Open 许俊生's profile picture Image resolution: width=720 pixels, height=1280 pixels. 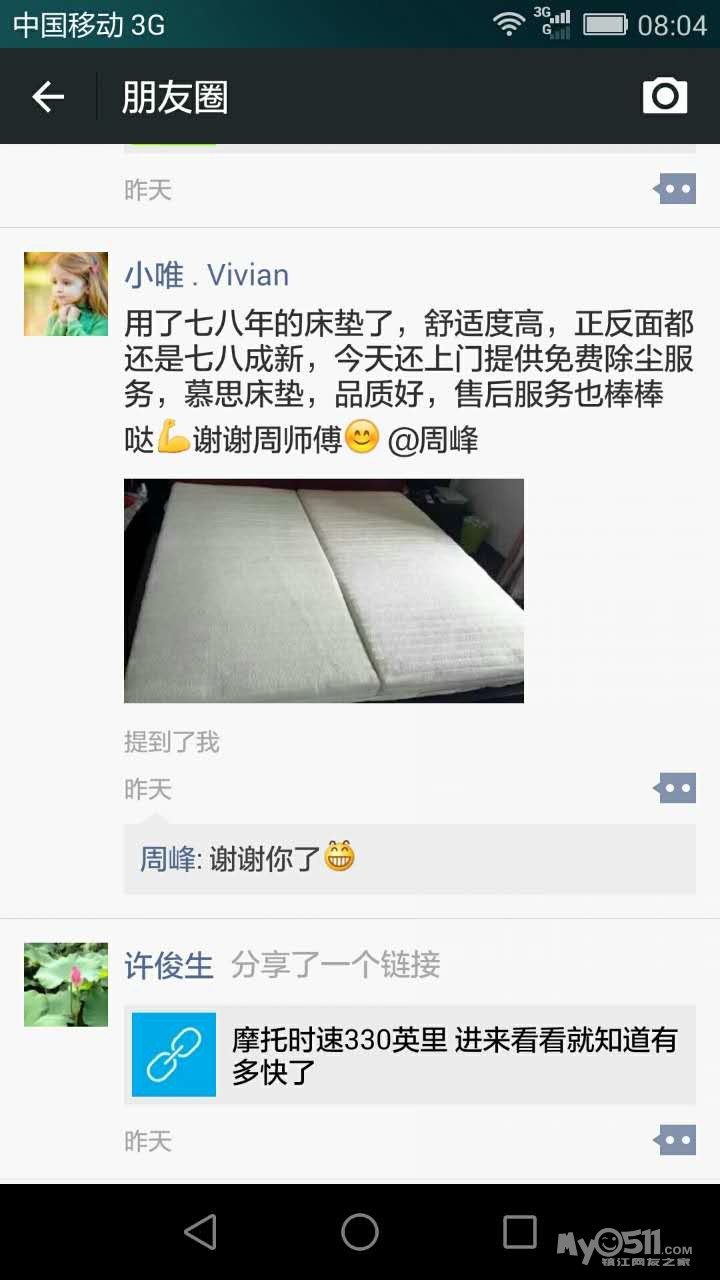(66, 985)
